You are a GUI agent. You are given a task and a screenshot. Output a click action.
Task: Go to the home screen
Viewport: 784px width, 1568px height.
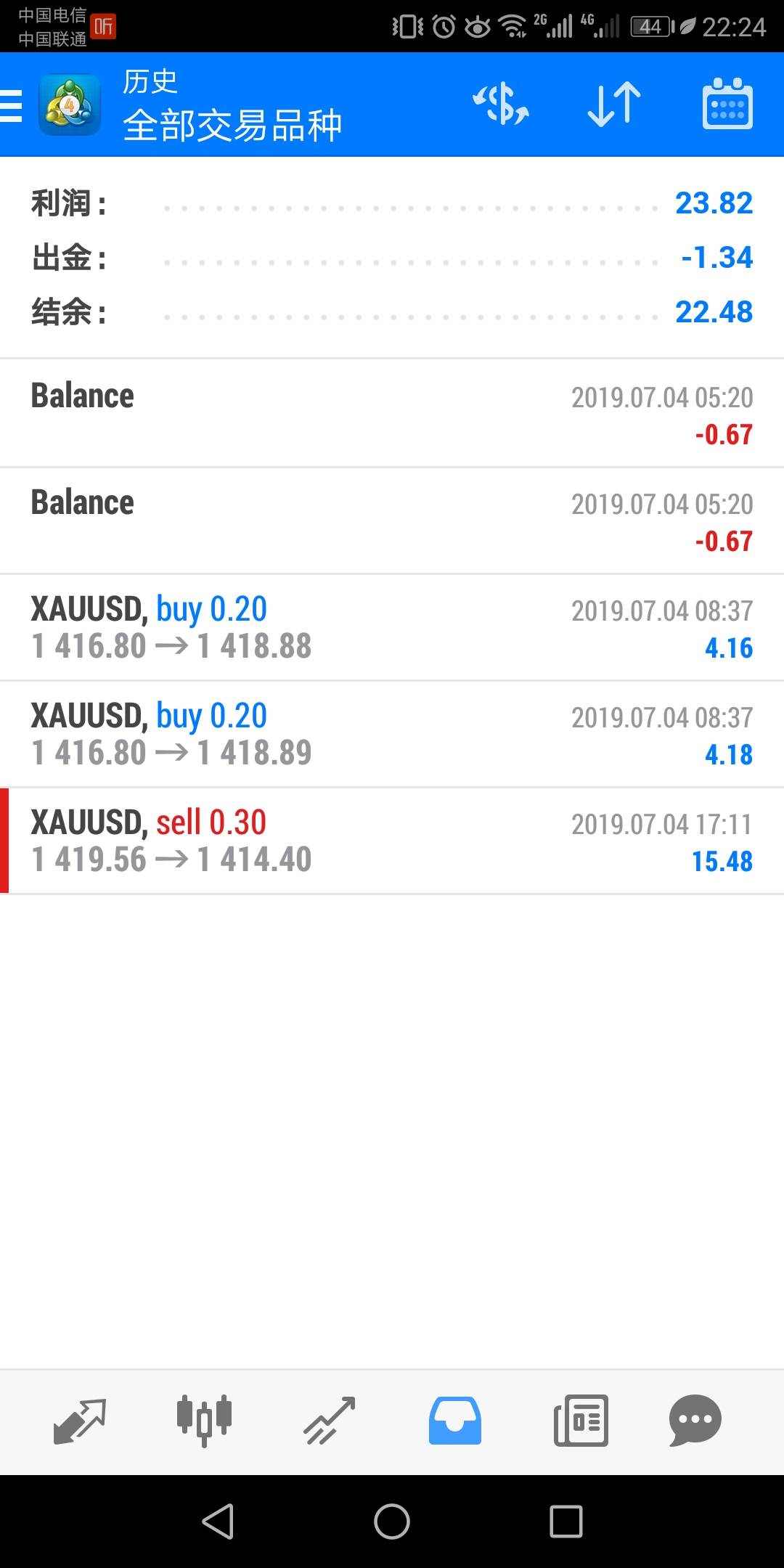click(392, 1521)
